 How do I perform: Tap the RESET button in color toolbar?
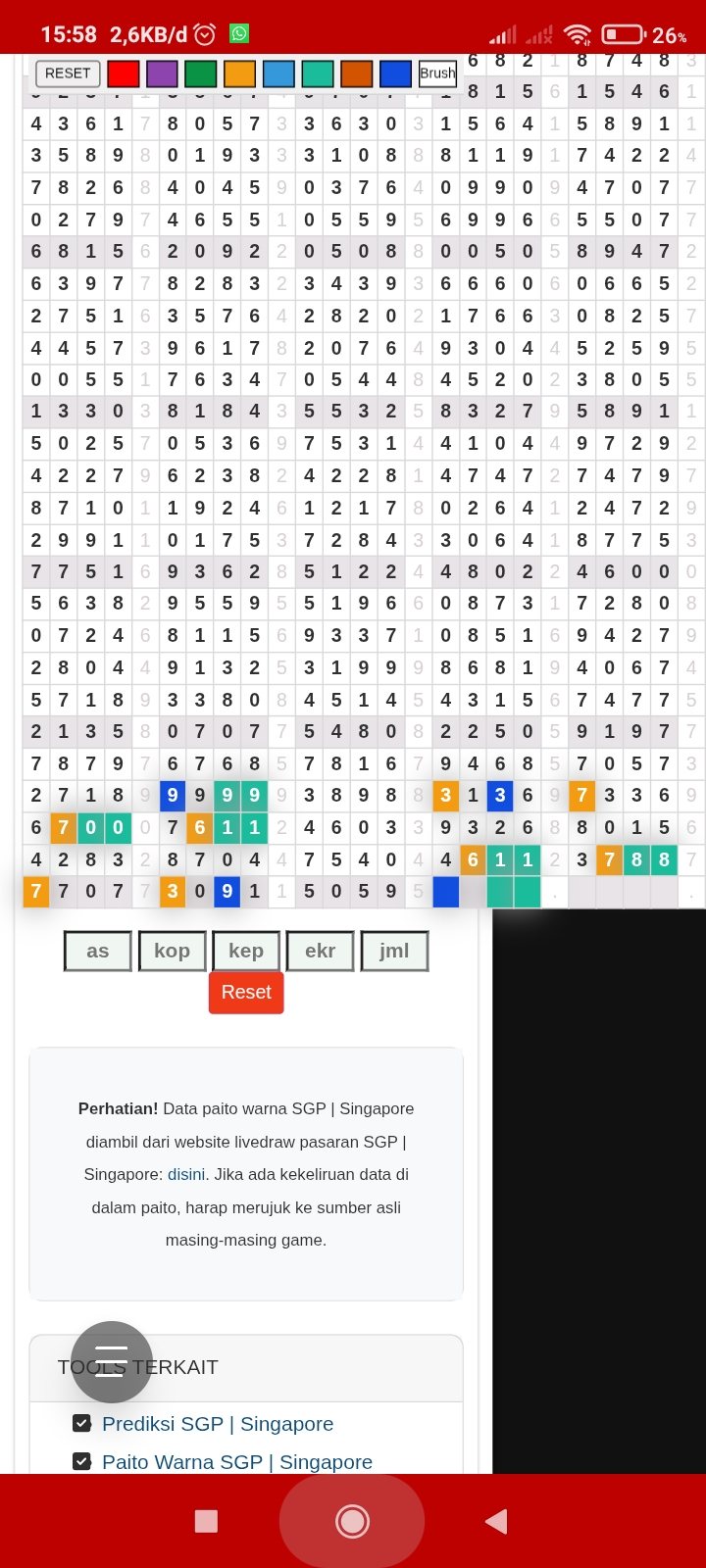68,73
